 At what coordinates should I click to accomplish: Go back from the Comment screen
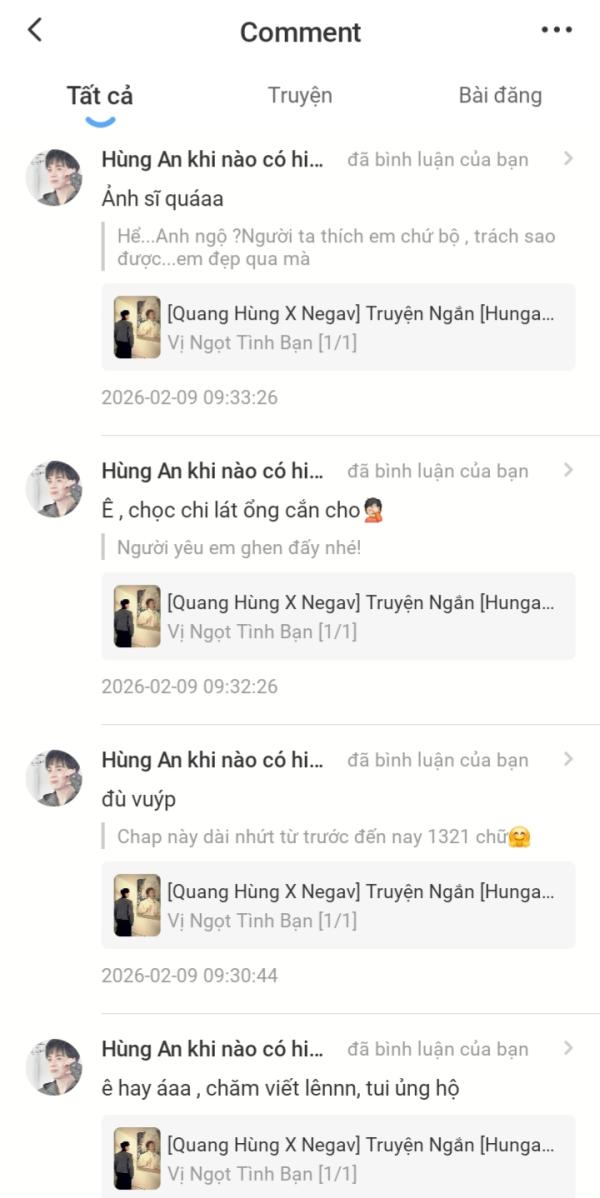[35, 30]
